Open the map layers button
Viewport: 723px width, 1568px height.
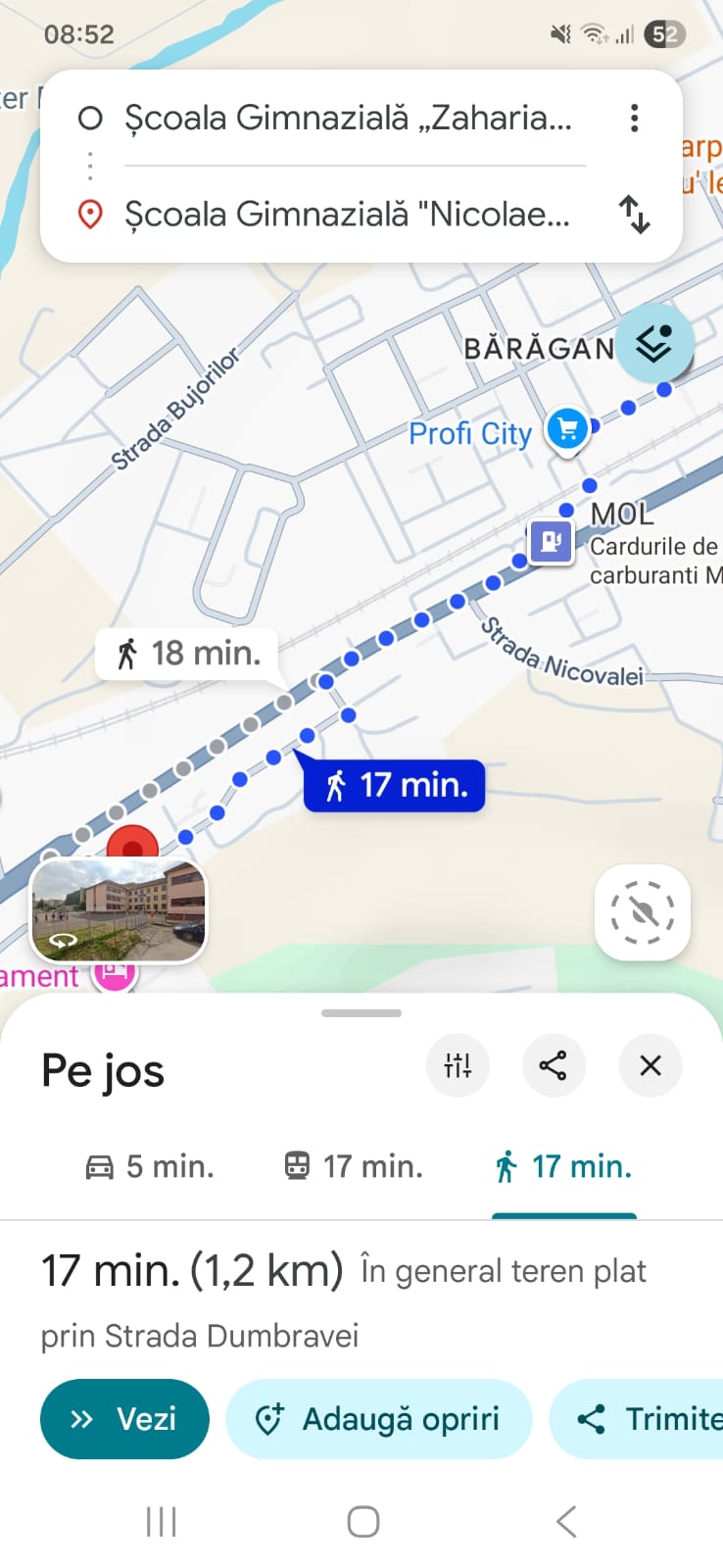point(655,343)
